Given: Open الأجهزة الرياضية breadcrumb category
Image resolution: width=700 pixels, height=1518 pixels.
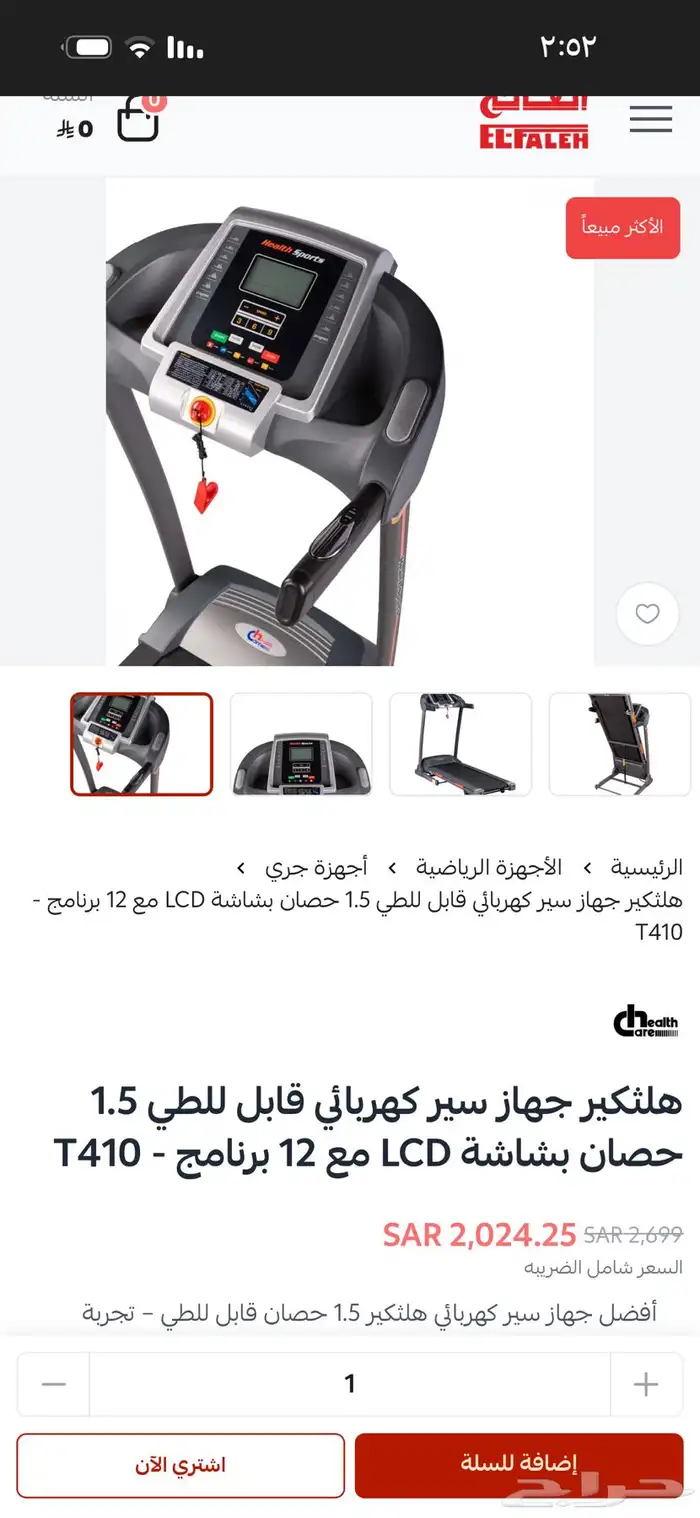Looking at the screenshot, I should pyautogui.click(x=489, y=867).
